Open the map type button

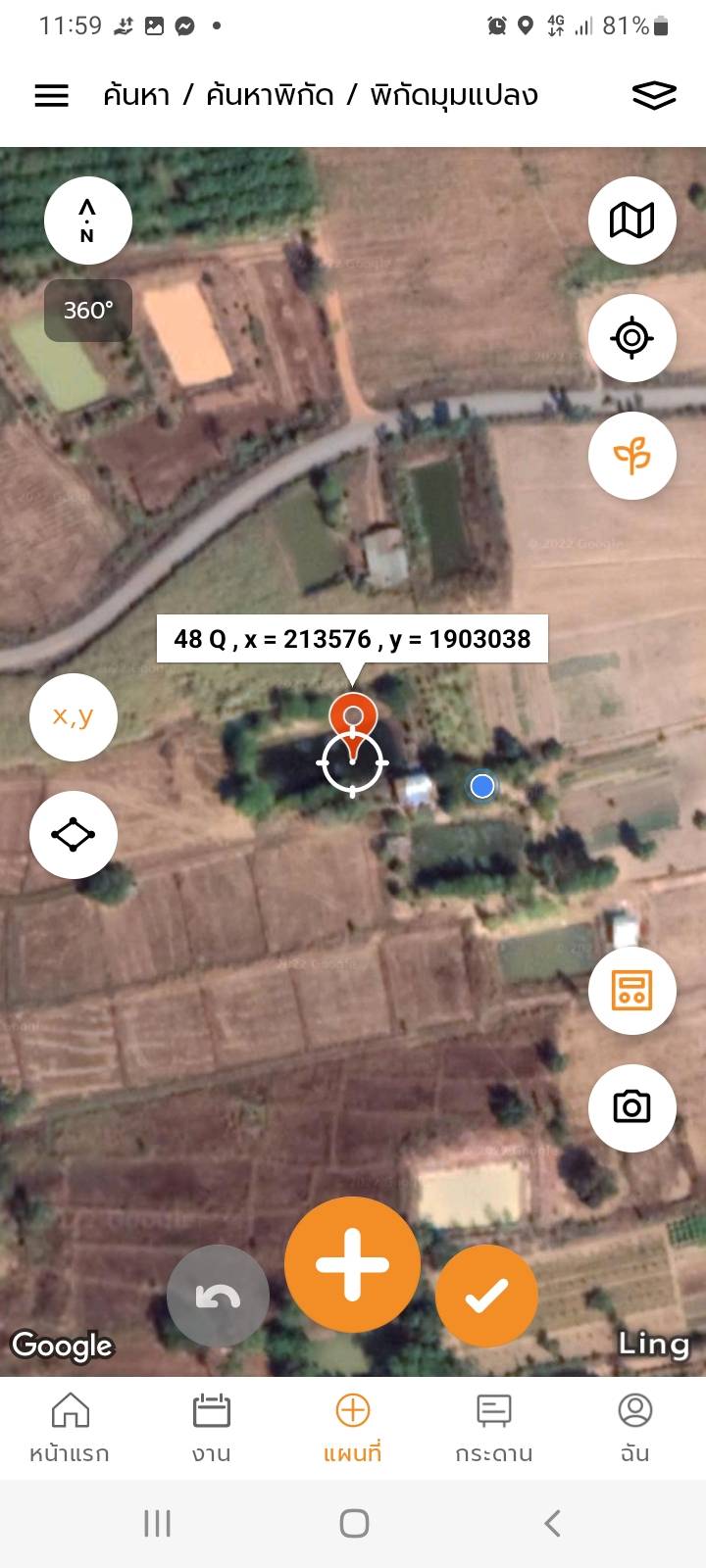[x=631, y=220]
